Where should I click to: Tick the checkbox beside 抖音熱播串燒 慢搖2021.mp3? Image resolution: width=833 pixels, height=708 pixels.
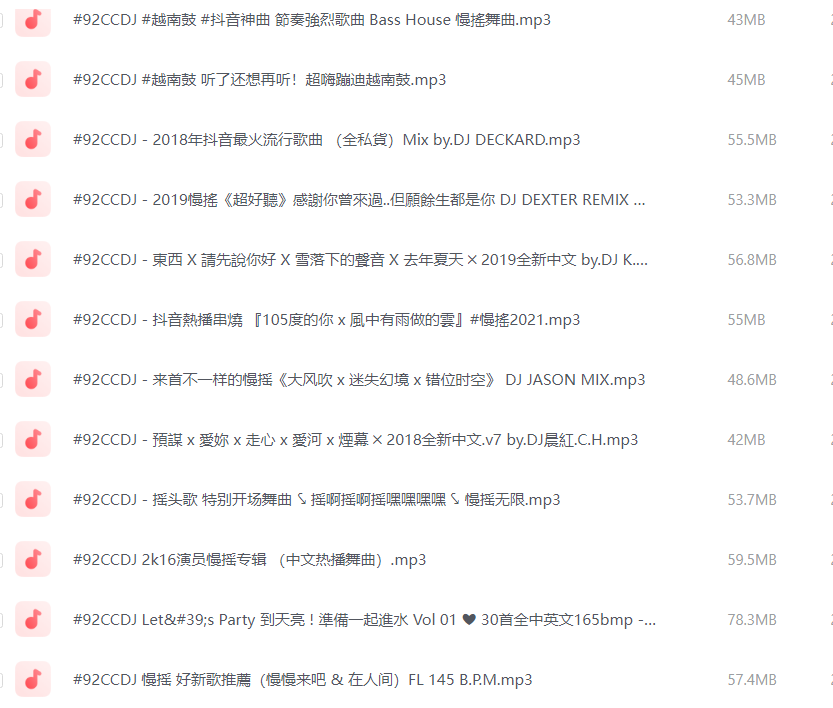pyautogui.click(x=1, y=320)
